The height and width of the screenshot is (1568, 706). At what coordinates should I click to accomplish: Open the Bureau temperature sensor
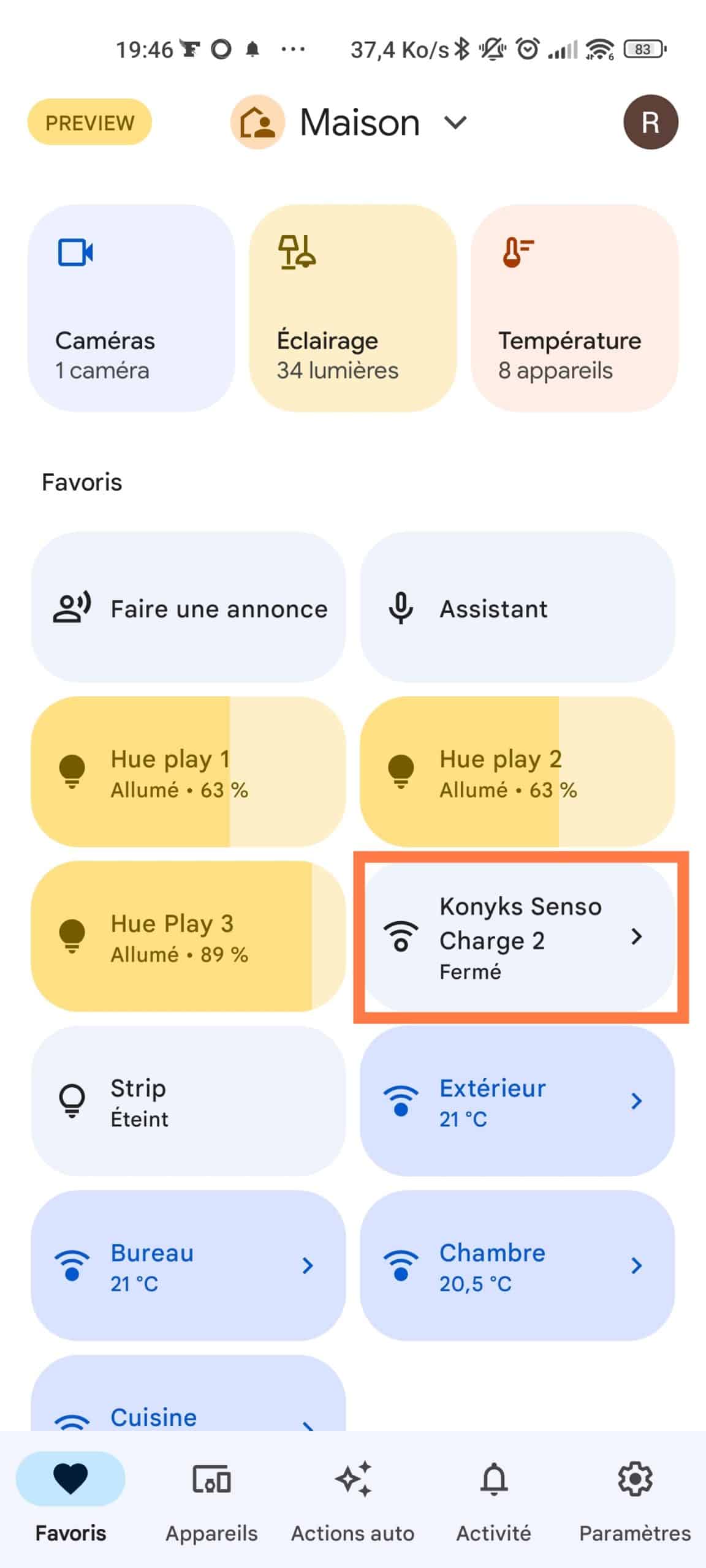188,1265
